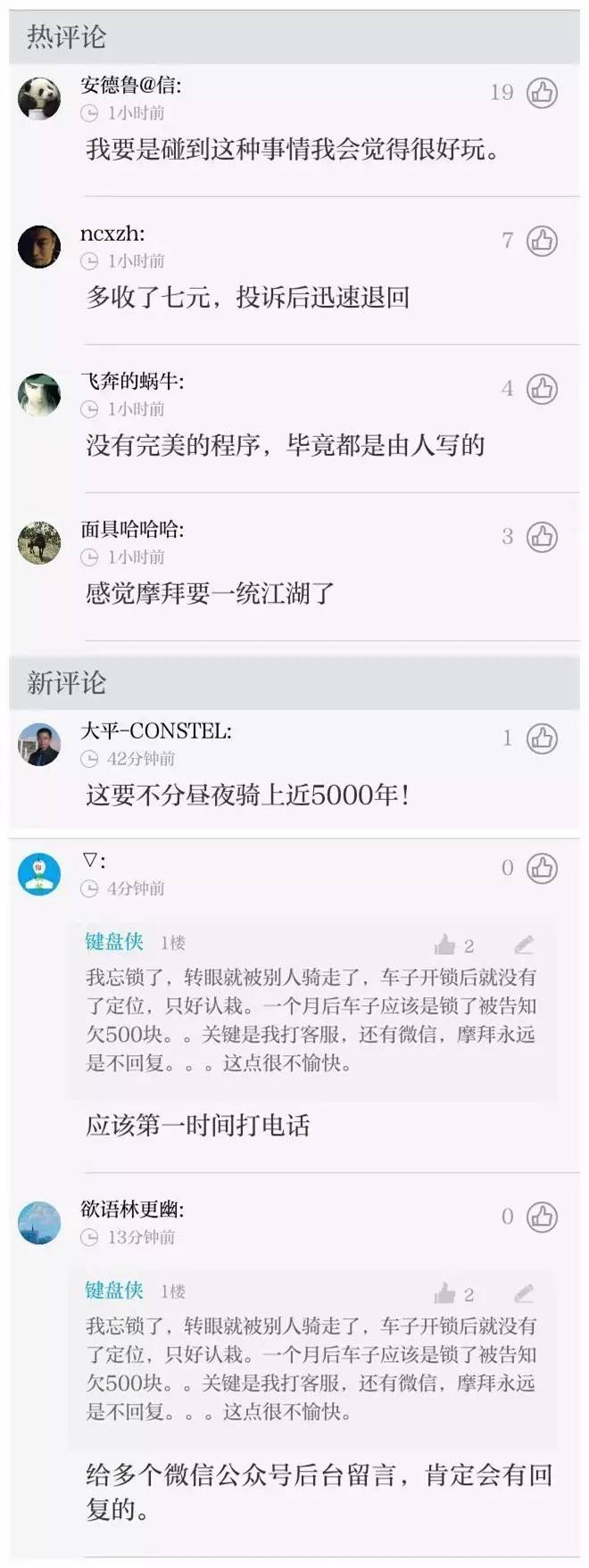Open 键盘侠 username link in ▽'s comment
The width and height of the screenshot is (589, 1568).
pyautogui.click(x=114, y=942)
